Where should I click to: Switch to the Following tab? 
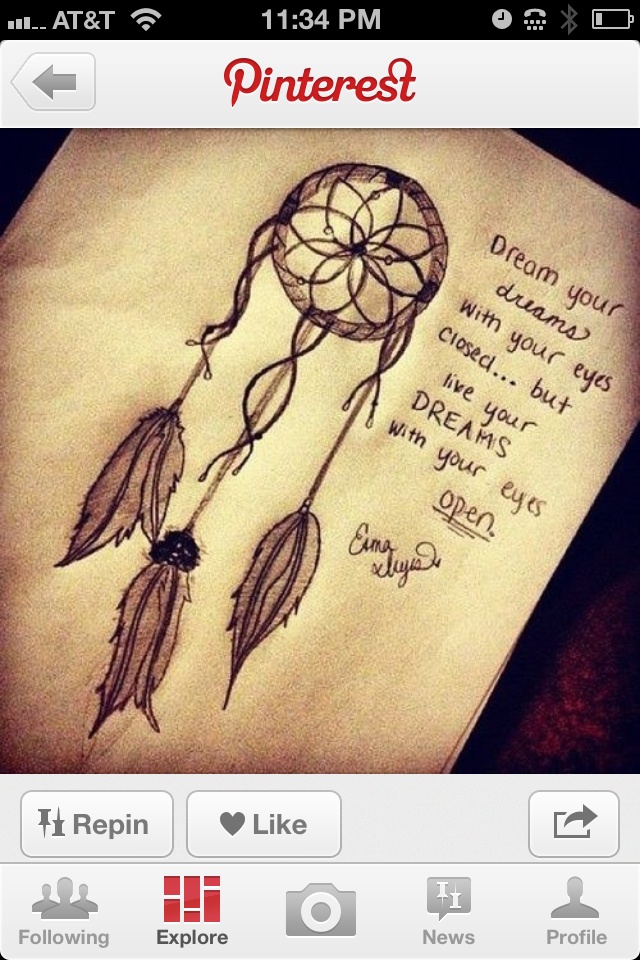(63, 912)
